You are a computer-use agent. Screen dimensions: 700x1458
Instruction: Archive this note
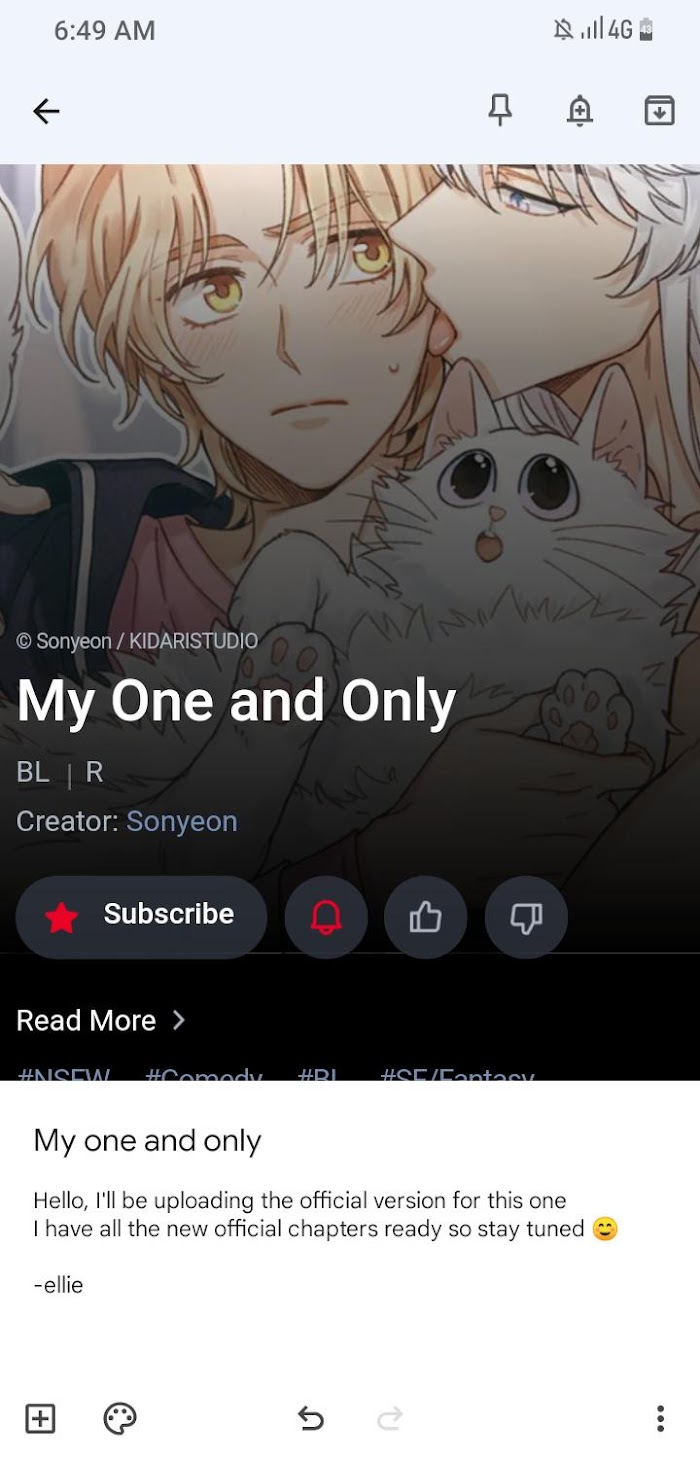[x=659, y=111]
